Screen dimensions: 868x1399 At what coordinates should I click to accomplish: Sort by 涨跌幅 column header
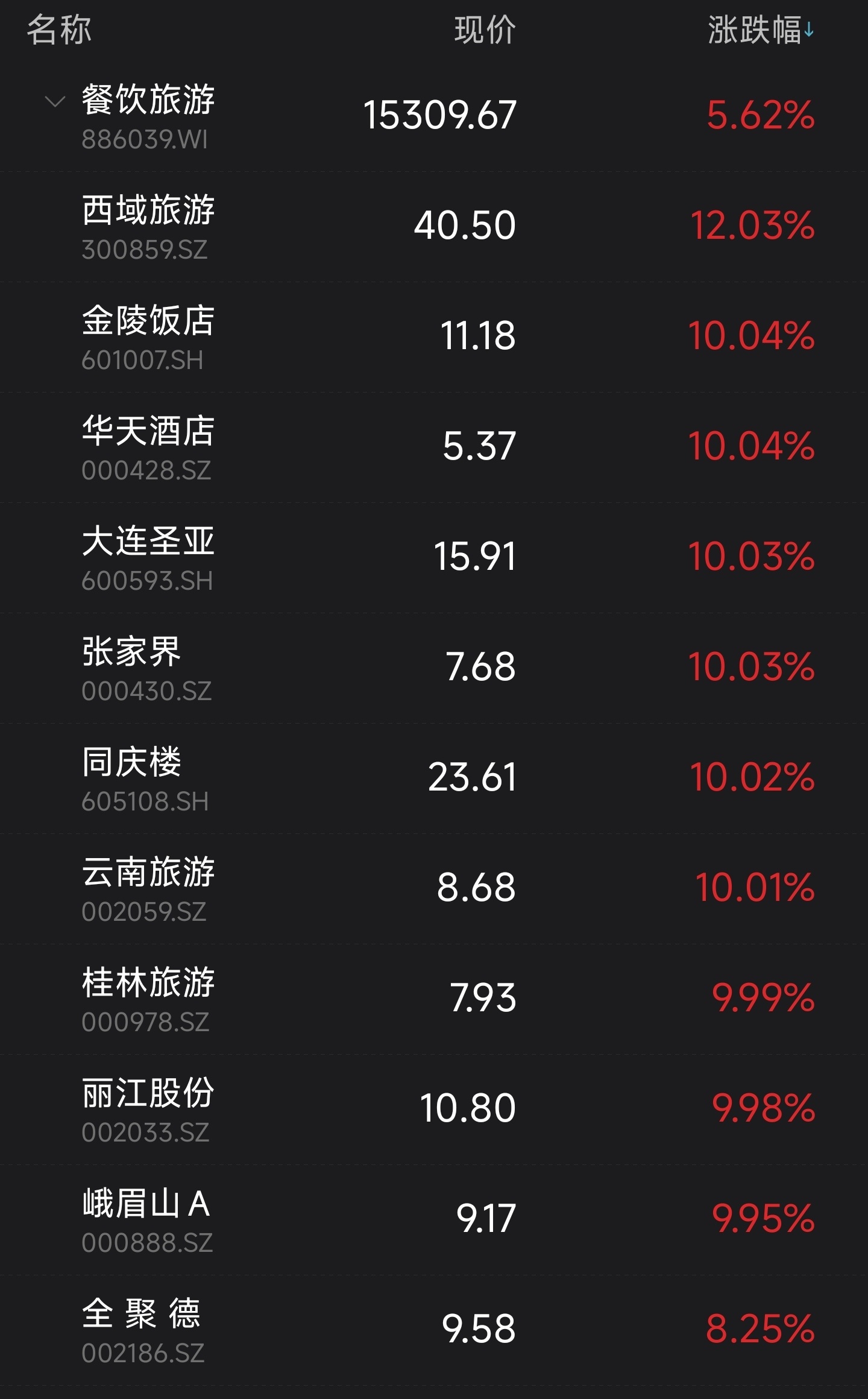(x=759, y=30)
